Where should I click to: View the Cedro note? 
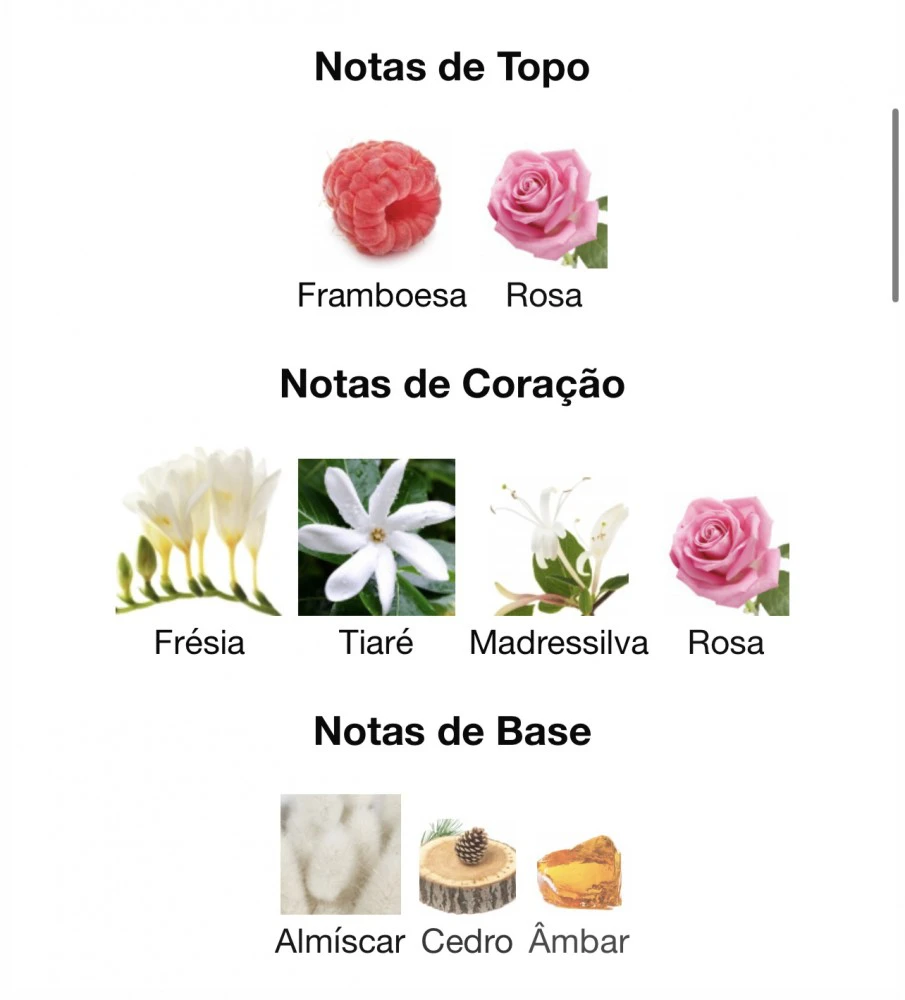point(467,868)
